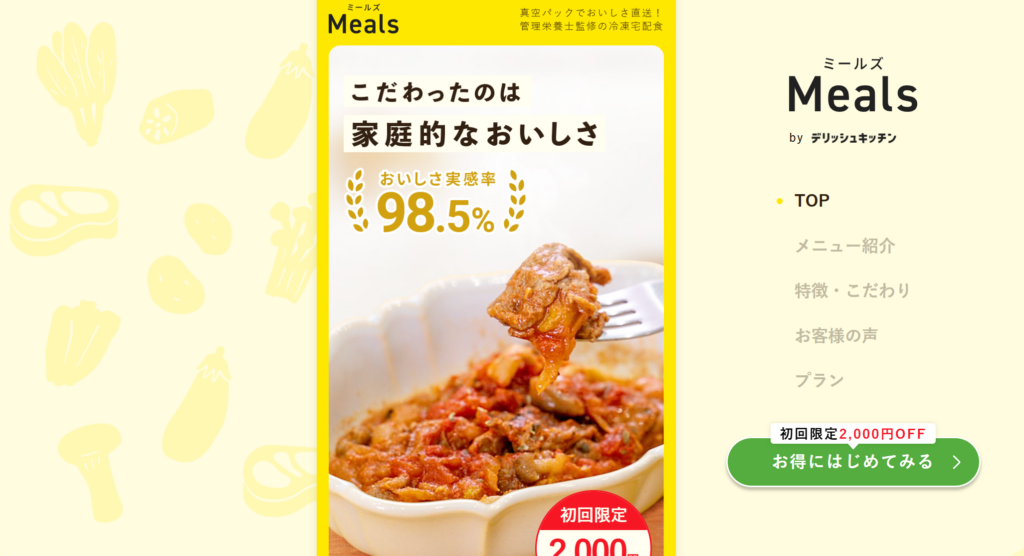Go to お客様の声 section
The image size is (1024, 556).
click(x=836, y=336)
